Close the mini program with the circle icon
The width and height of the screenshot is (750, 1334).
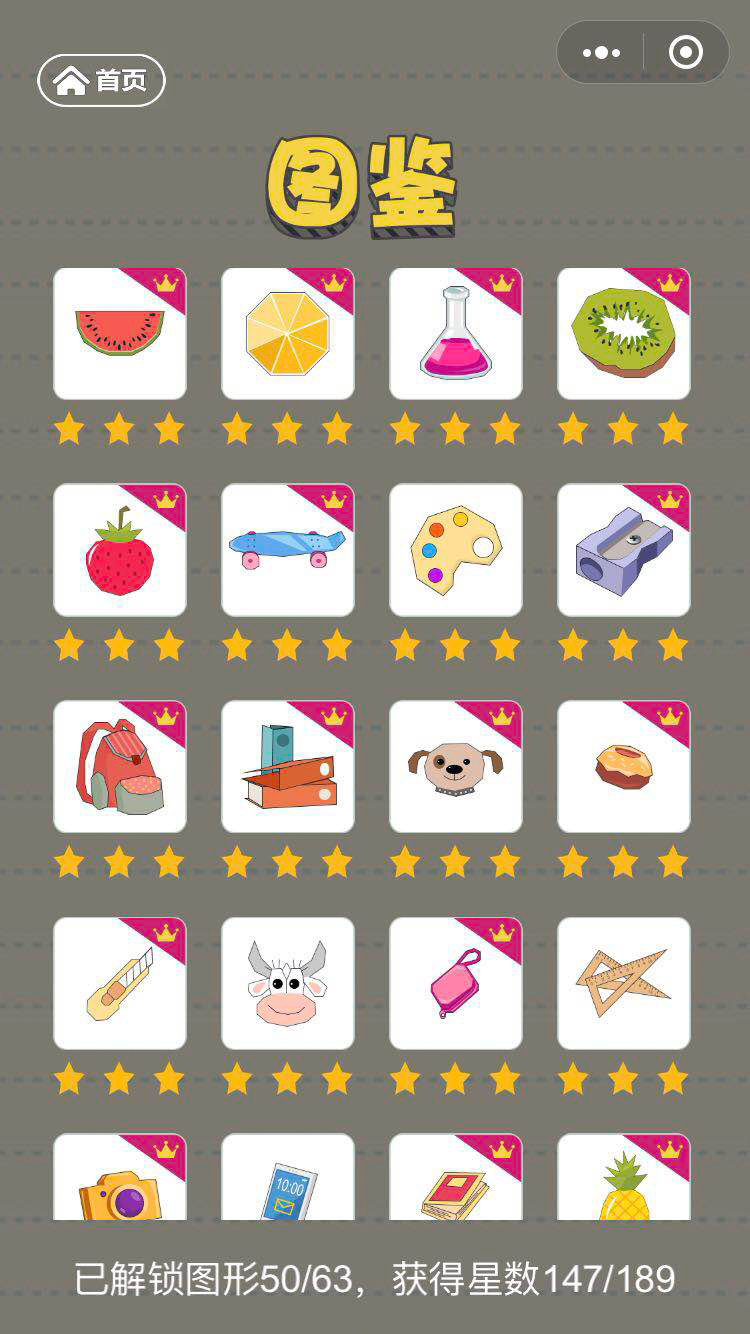[x=686, y=52]
